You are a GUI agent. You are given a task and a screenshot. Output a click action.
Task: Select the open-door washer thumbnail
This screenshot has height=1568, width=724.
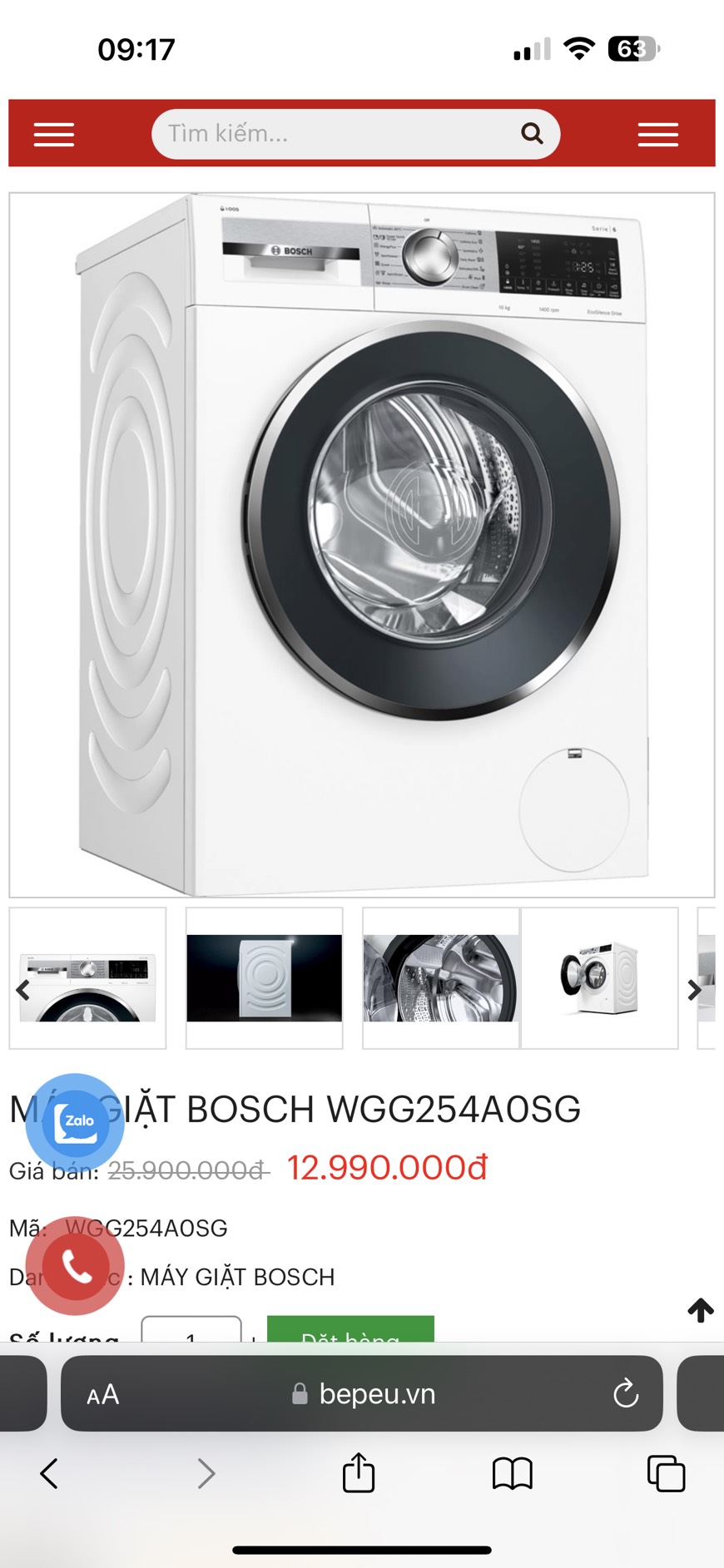[x=599, y=978]
